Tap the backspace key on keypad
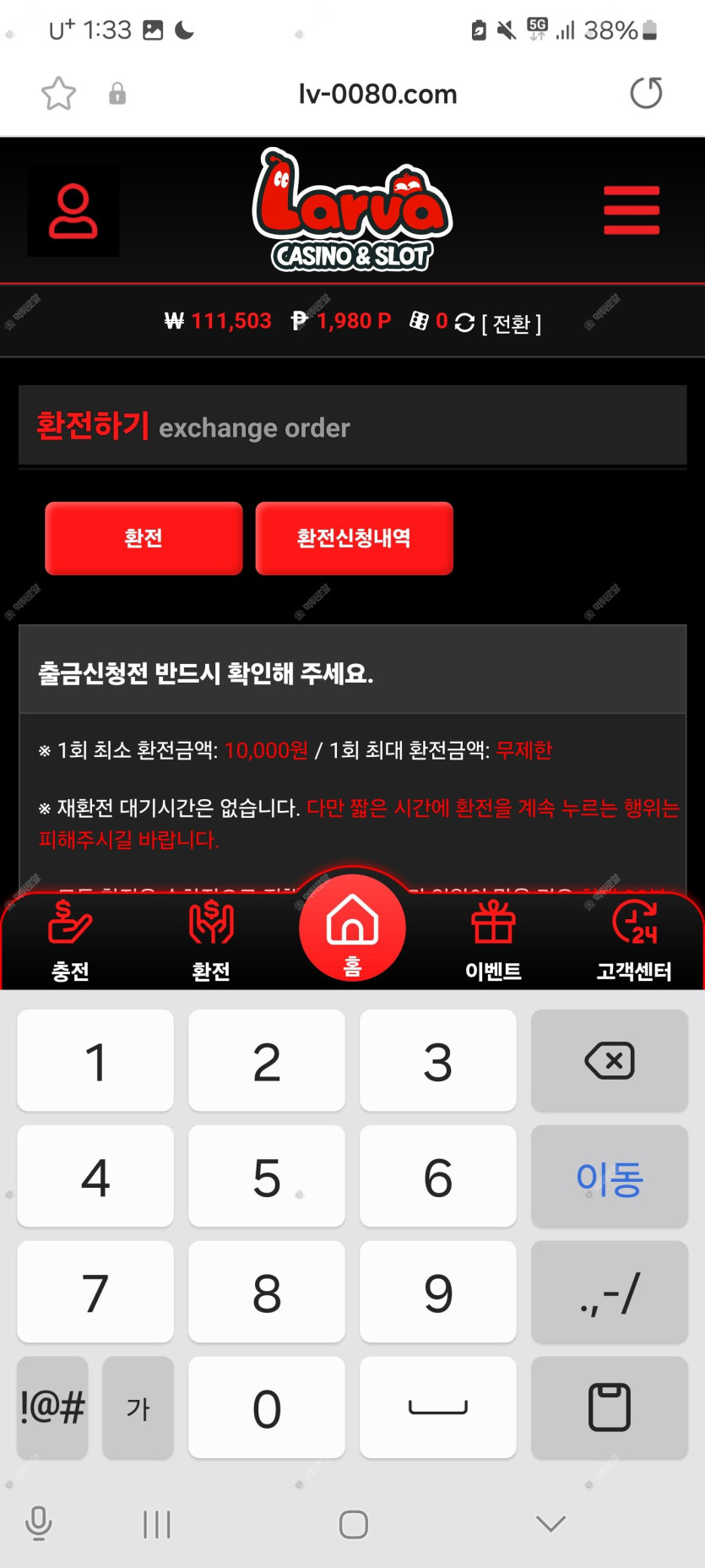 (609, 1060)
